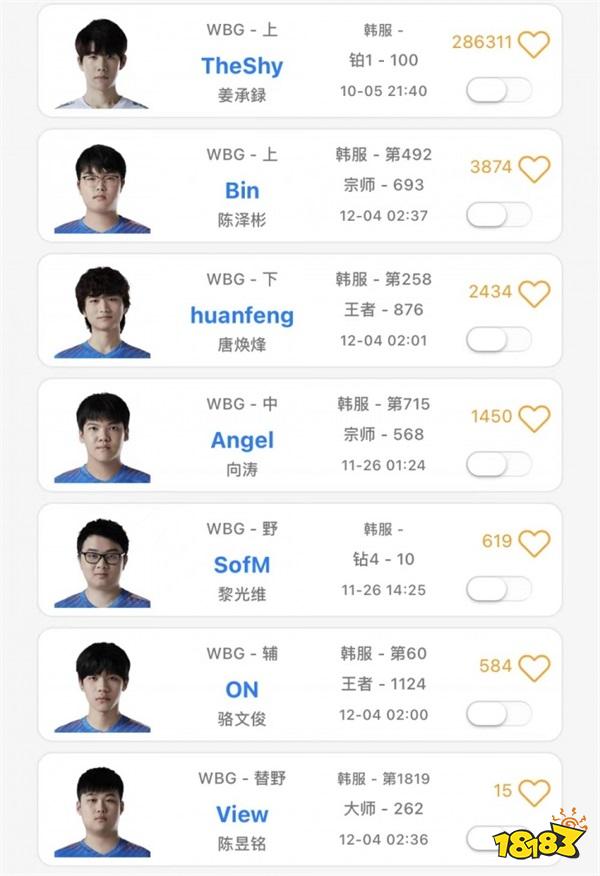Viewport: 600px width, 876px height.
Task: Toggle the switch on TheShy's card
Action: (x=499, y=91)
